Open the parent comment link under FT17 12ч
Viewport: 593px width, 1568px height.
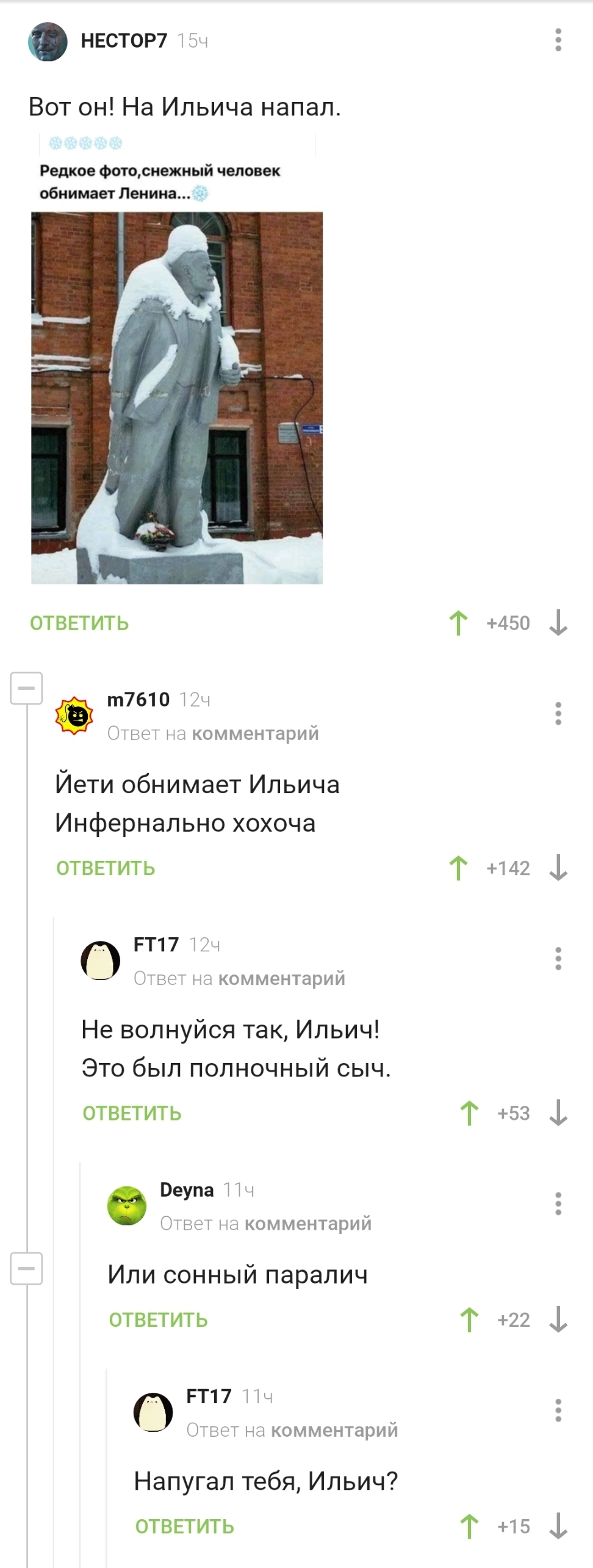pyautogui.click(x=281, y=978)
